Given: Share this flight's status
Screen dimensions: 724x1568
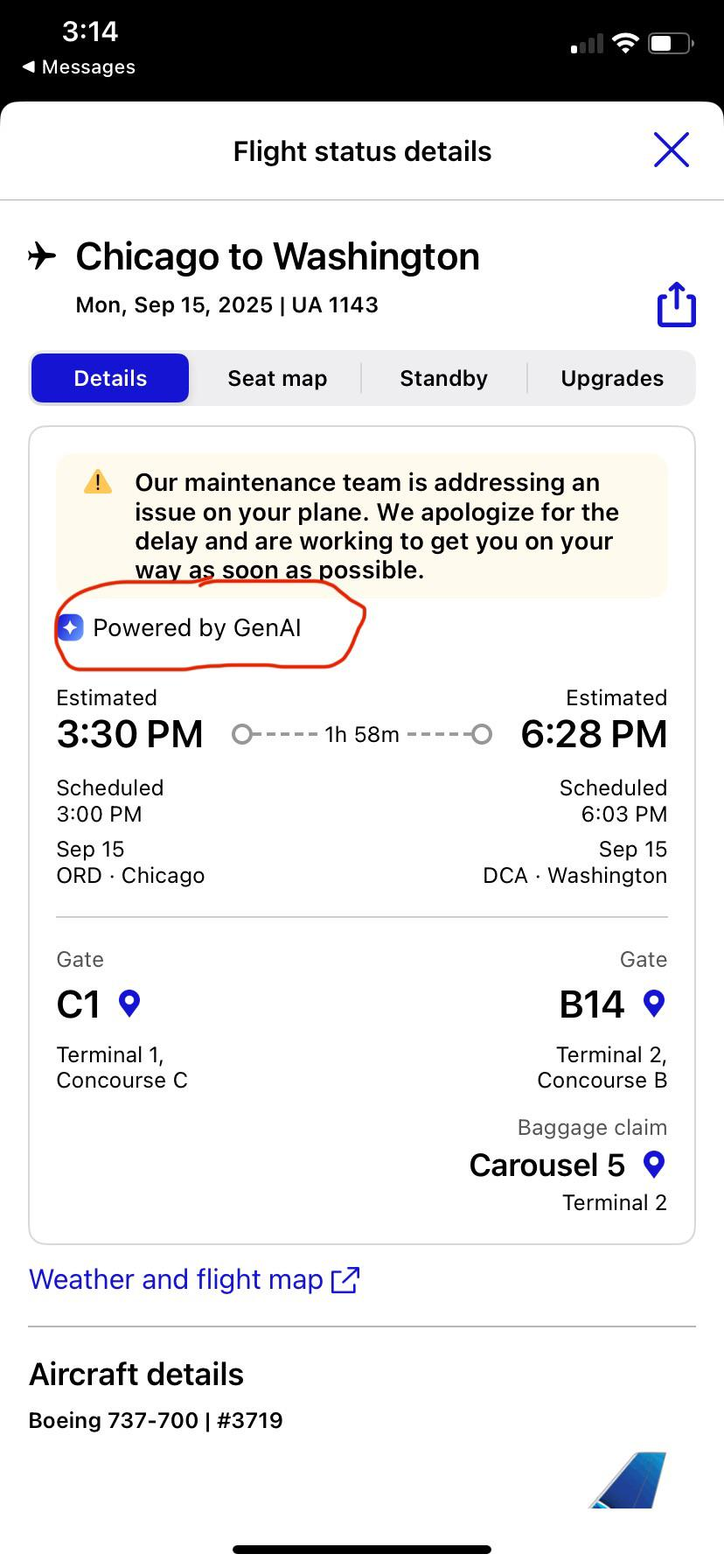Looking at the screenshot, I should 676,304.
